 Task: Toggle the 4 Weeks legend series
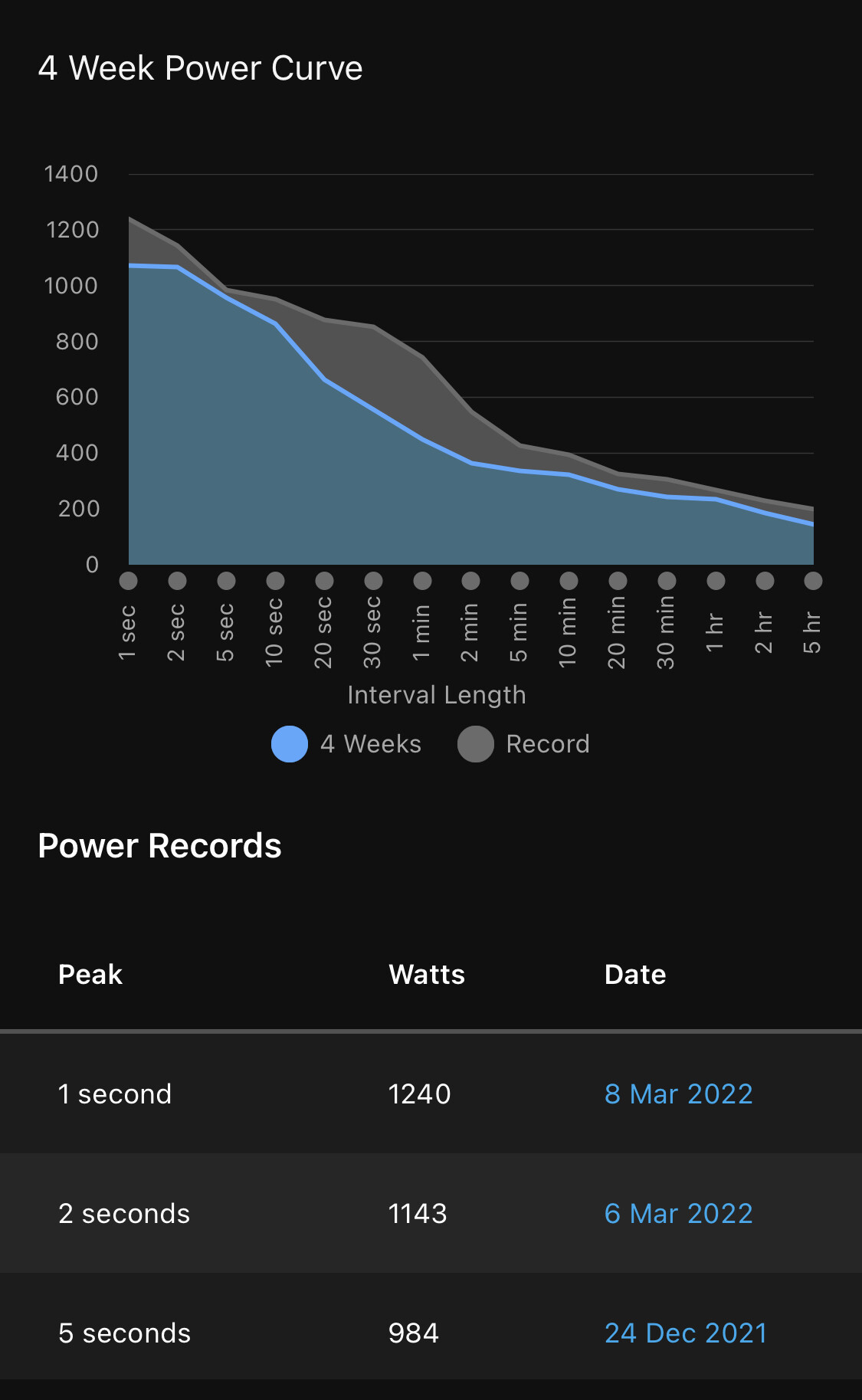click(346, 744)
